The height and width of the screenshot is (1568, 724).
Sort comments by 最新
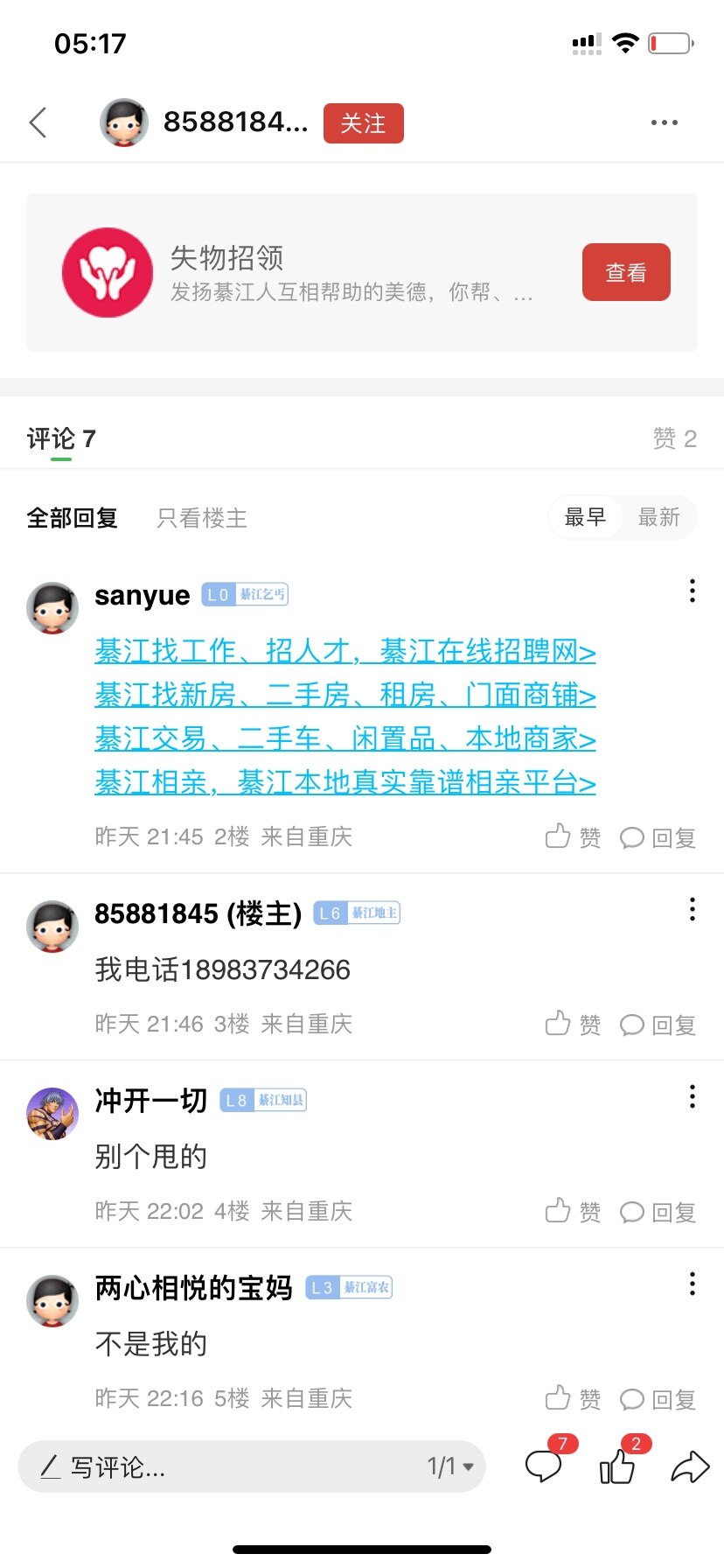tap(658, 518)
